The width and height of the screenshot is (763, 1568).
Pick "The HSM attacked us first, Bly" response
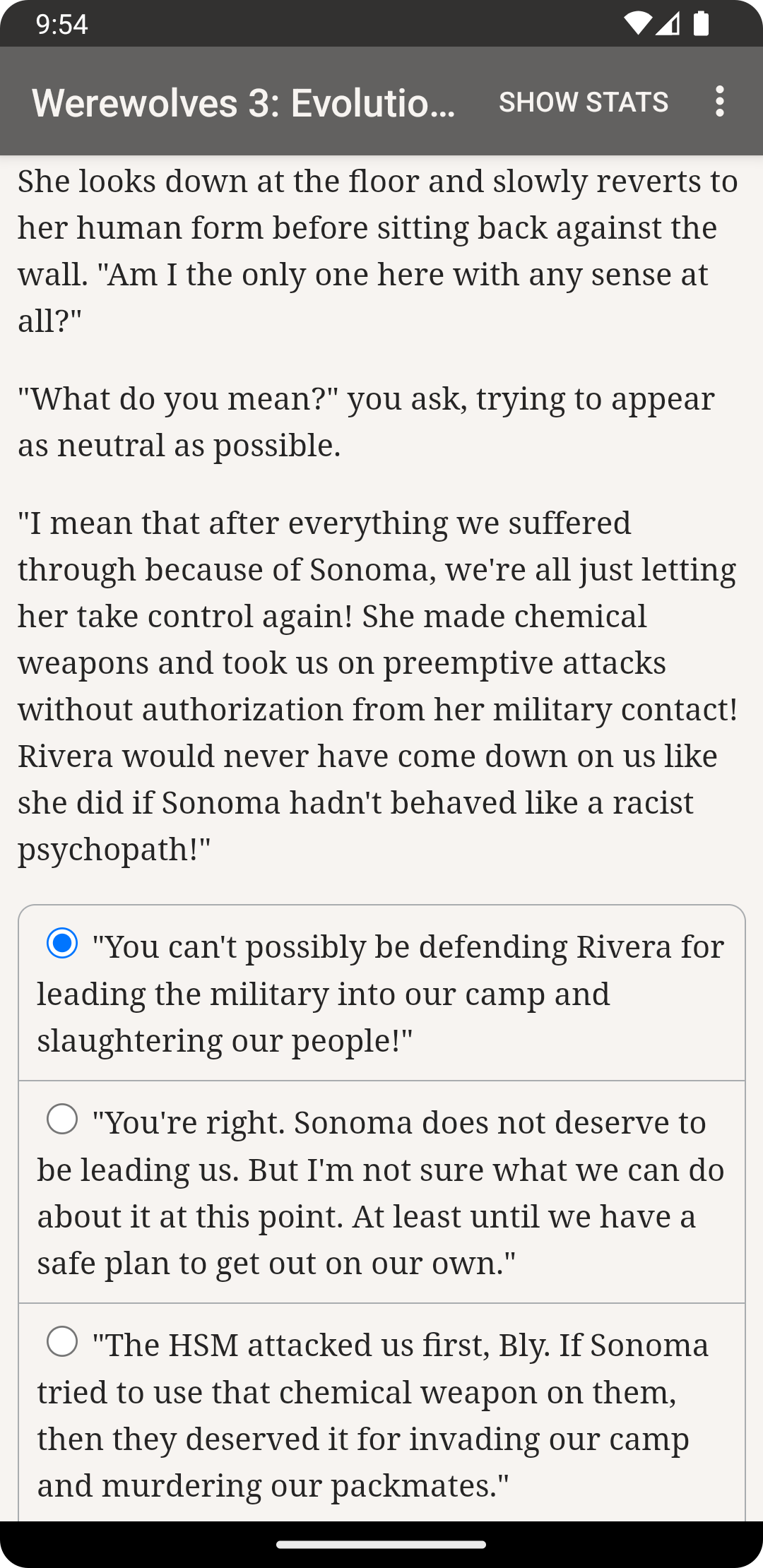62,1342
